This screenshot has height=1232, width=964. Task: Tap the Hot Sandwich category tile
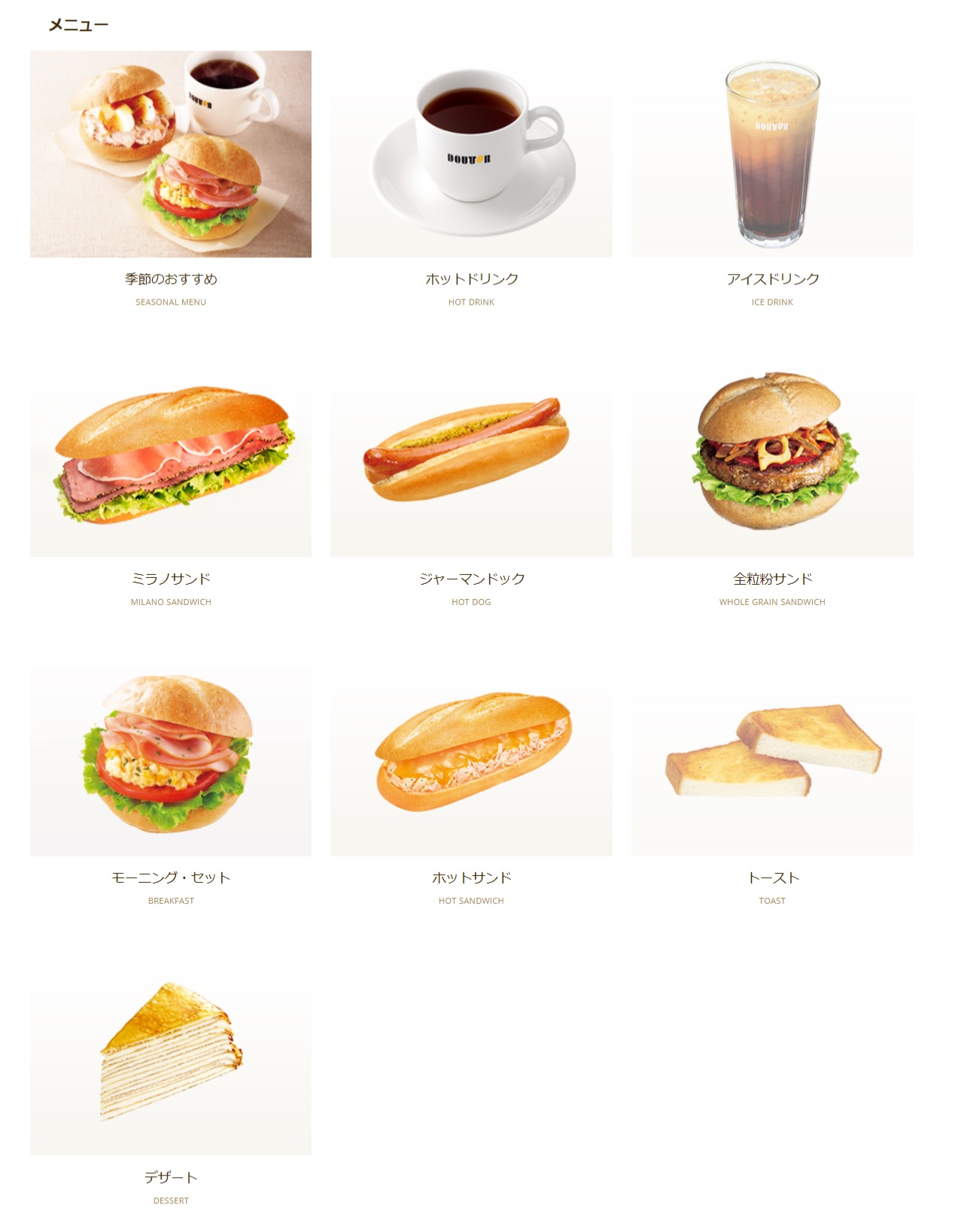coord(471,754)
